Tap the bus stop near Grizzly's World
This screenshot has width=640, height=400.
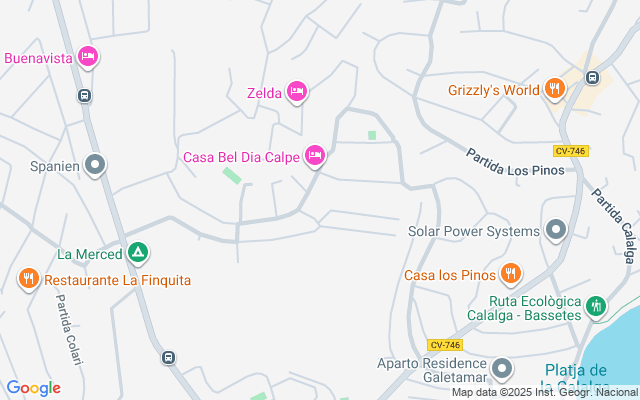coord(592,77)
